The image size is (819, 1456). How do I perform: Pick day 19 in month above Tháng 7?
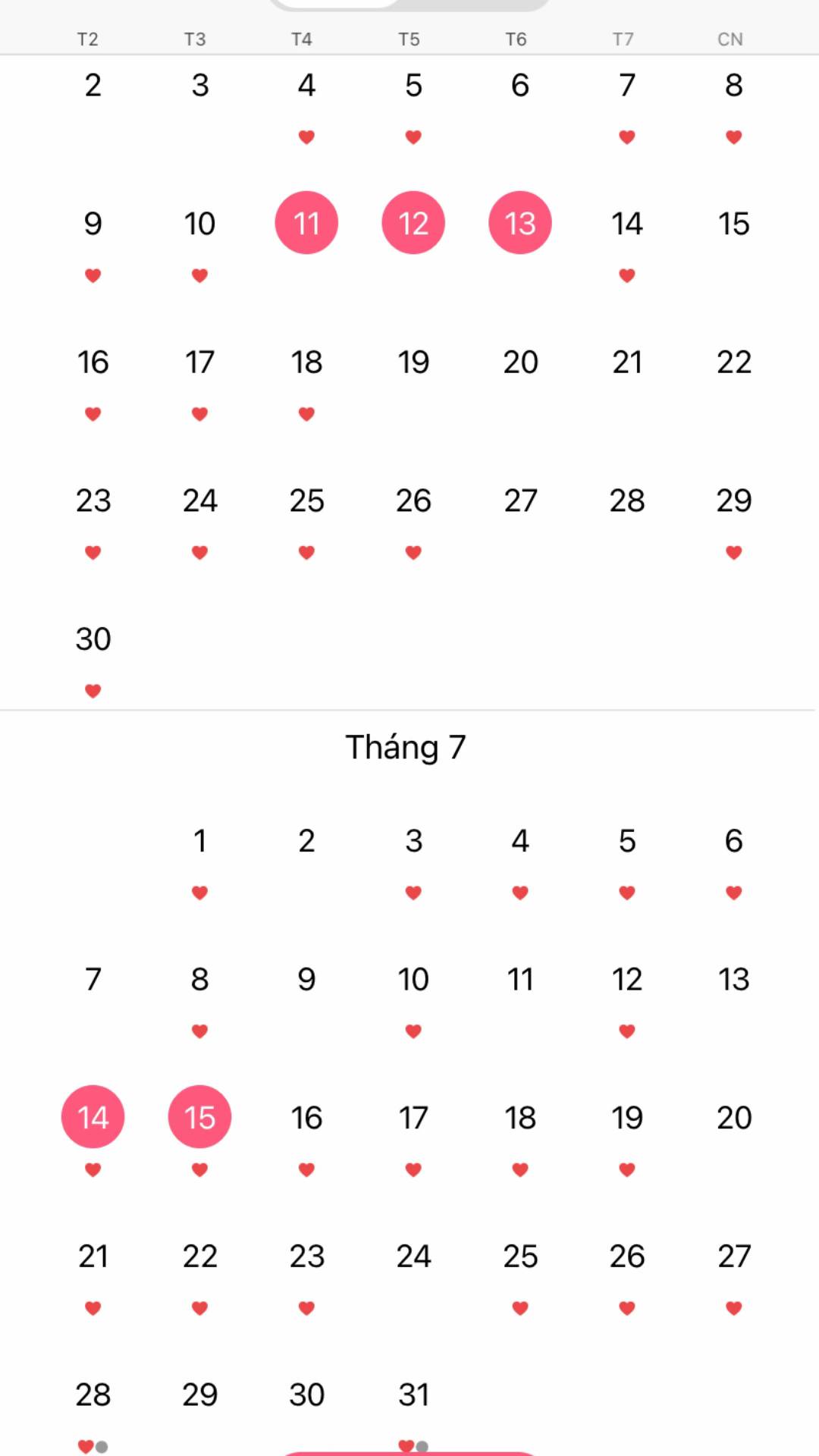coord(413,362)
